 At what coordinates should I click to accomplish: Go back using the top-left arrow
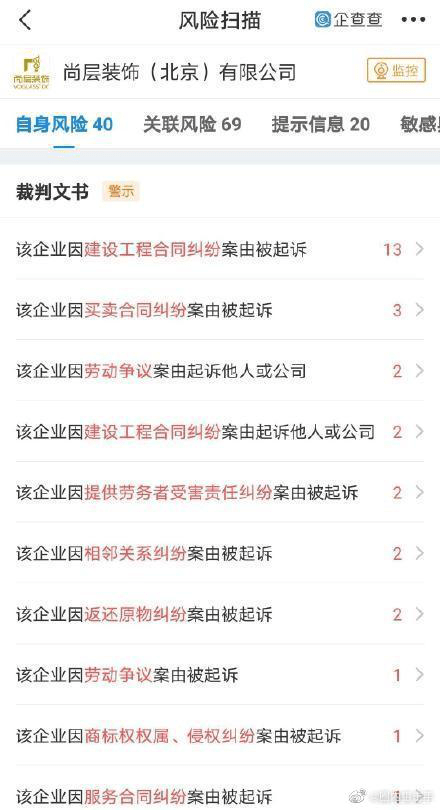click(25, 20)
